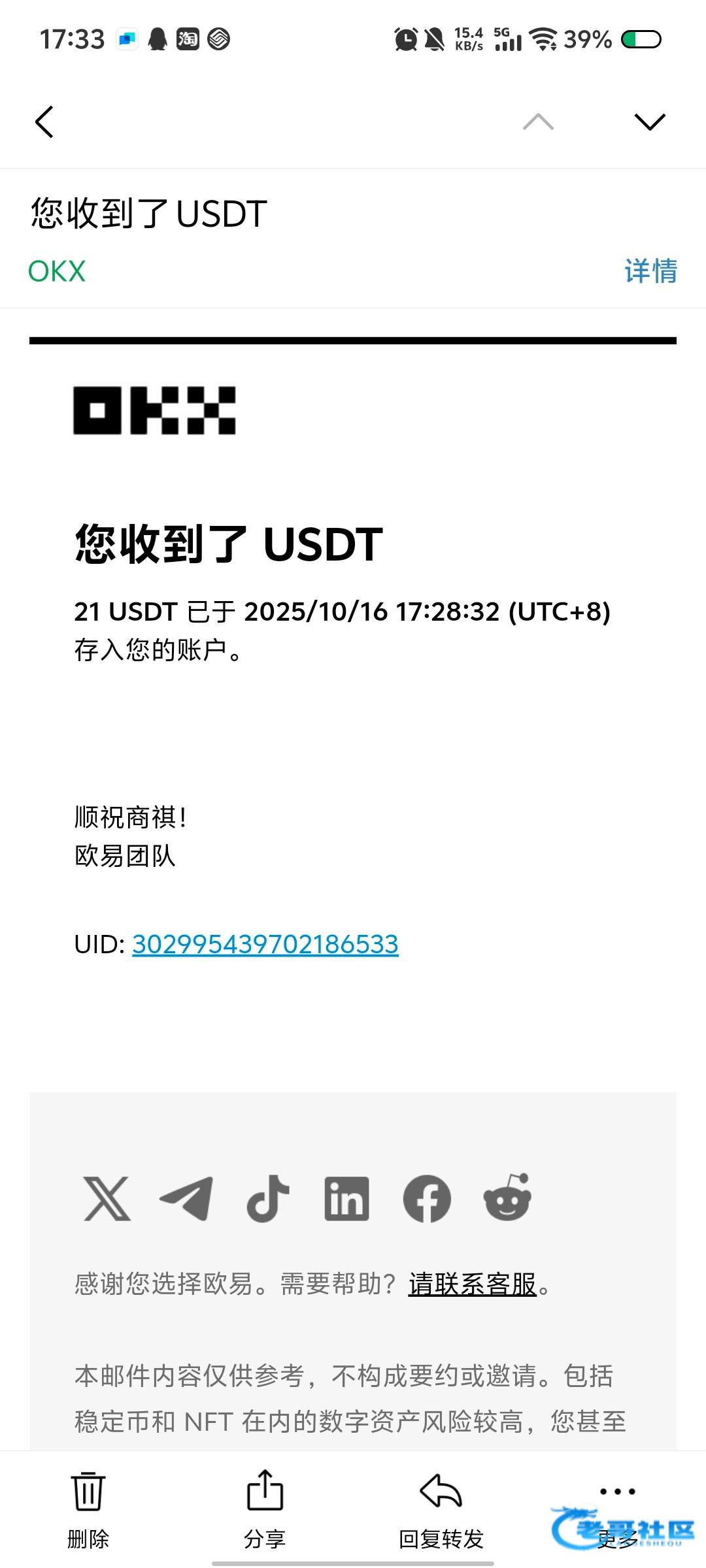
Task: Share the email via 分享
Action: [x=265, y=1509]
